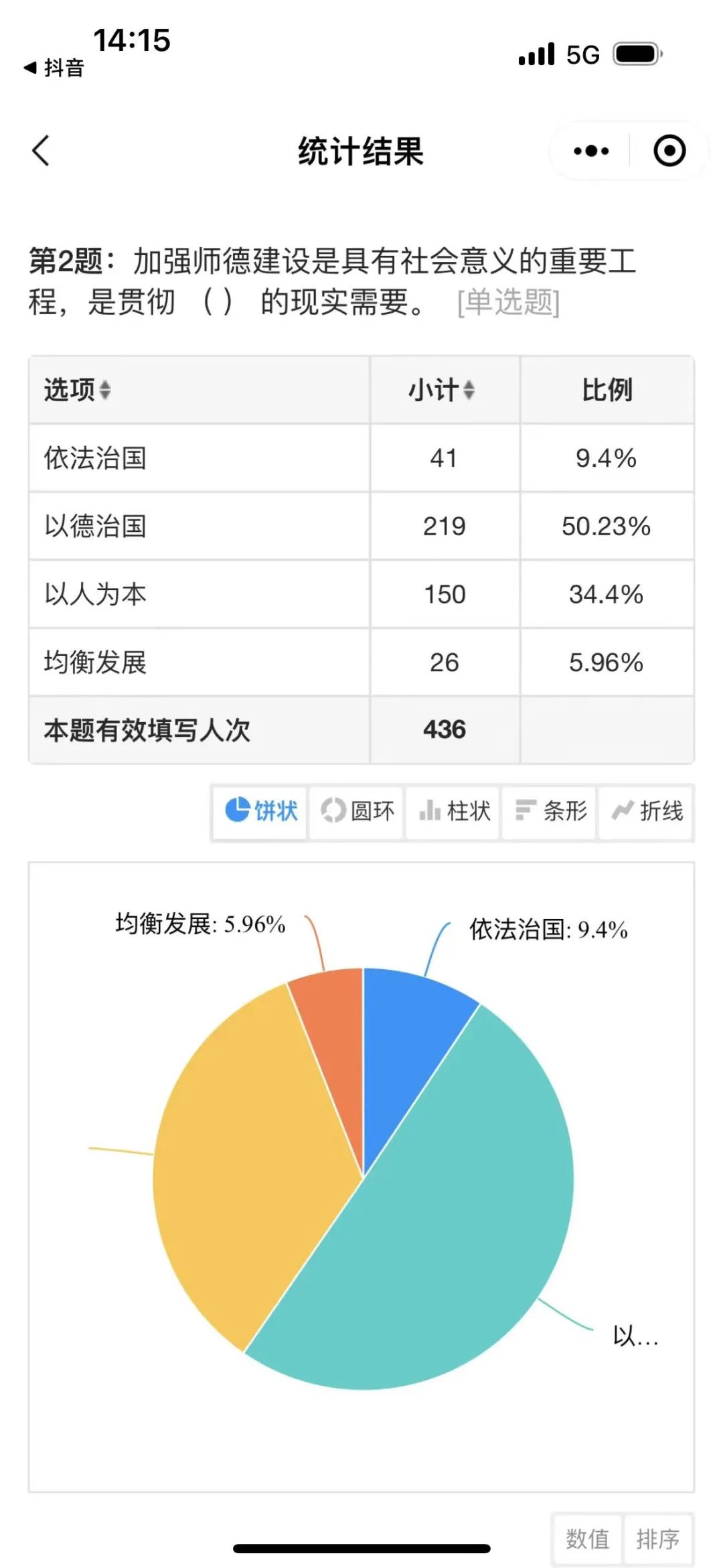This screenshot has height=1568, width=723.
Task: Show the 条形 chart view
Action: 550,811
